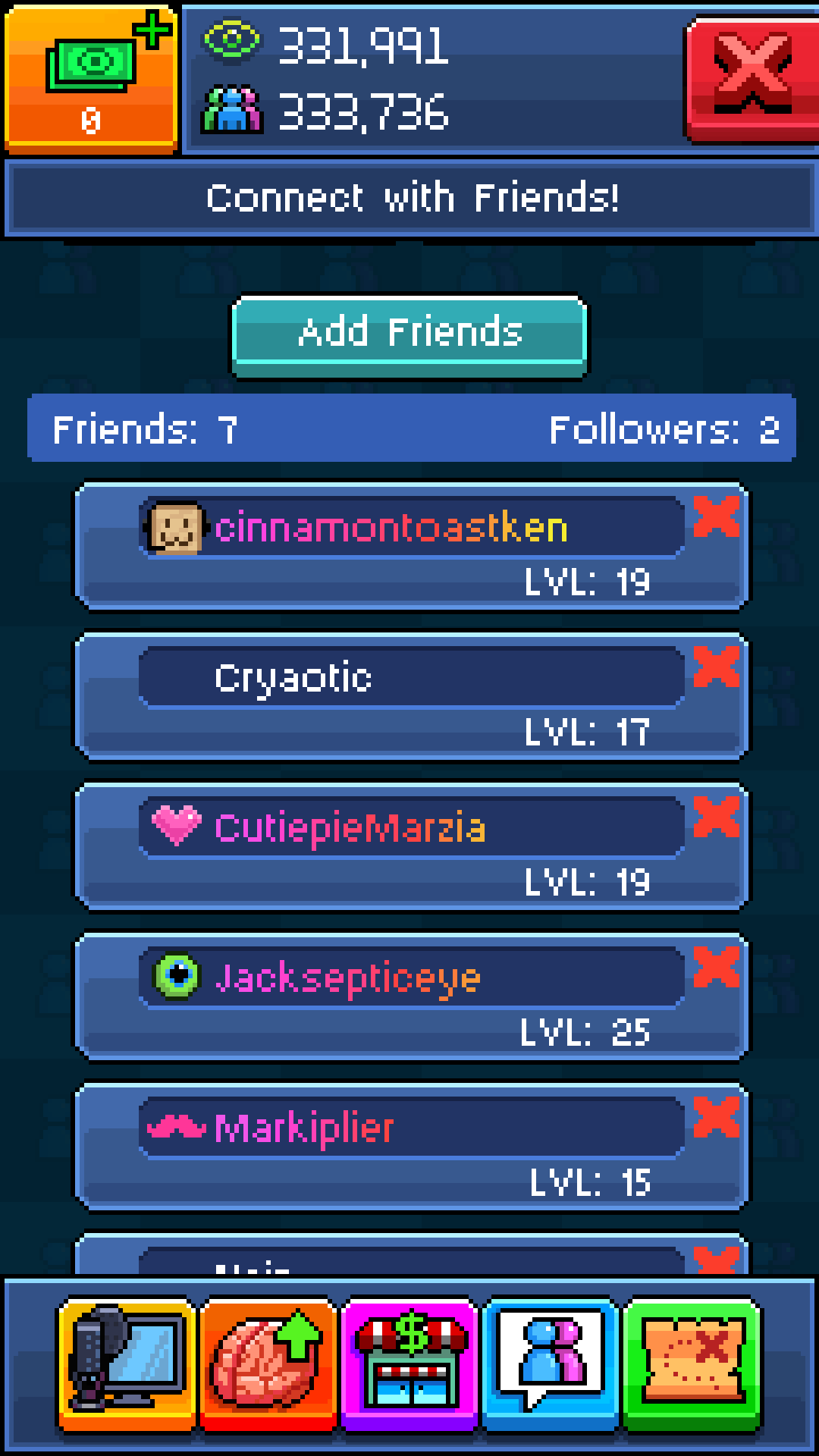The image size is (819, 1456).
Task: Open the shop tab
Action: [409, 1363]
